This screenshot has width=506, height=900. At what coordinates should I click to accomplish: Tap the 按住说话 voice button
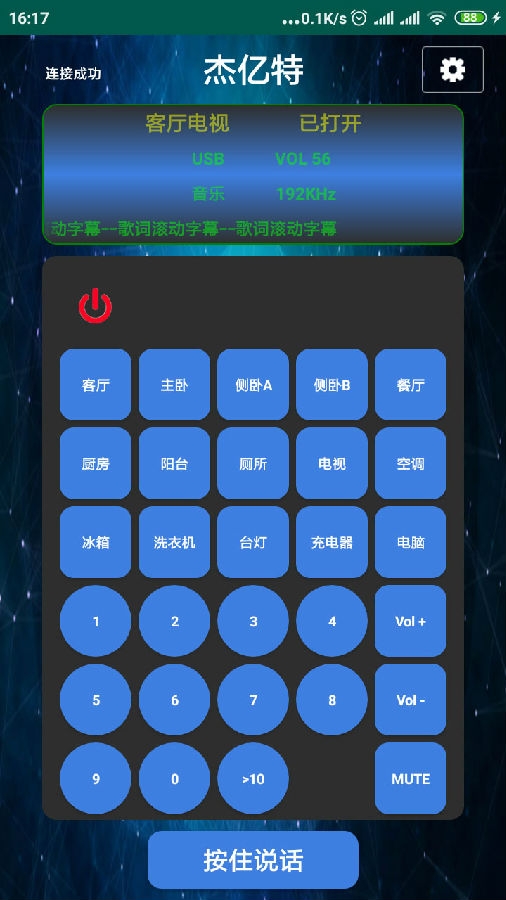(253, 860)
